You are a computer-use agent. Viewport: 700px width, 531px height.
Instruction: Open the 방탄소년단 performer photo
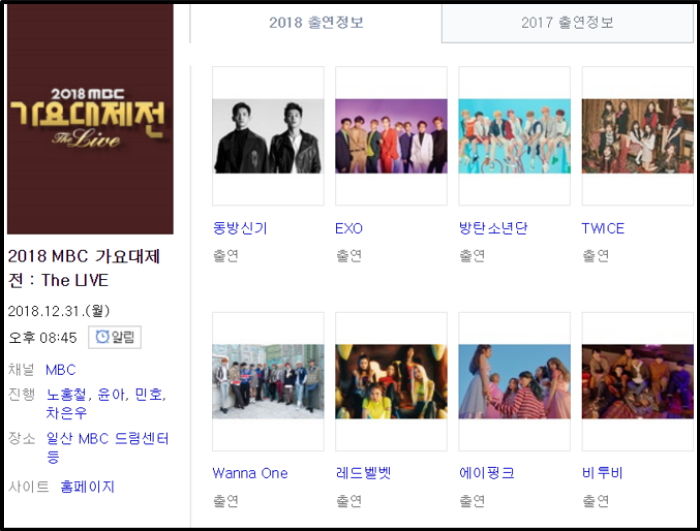(514, 136)
